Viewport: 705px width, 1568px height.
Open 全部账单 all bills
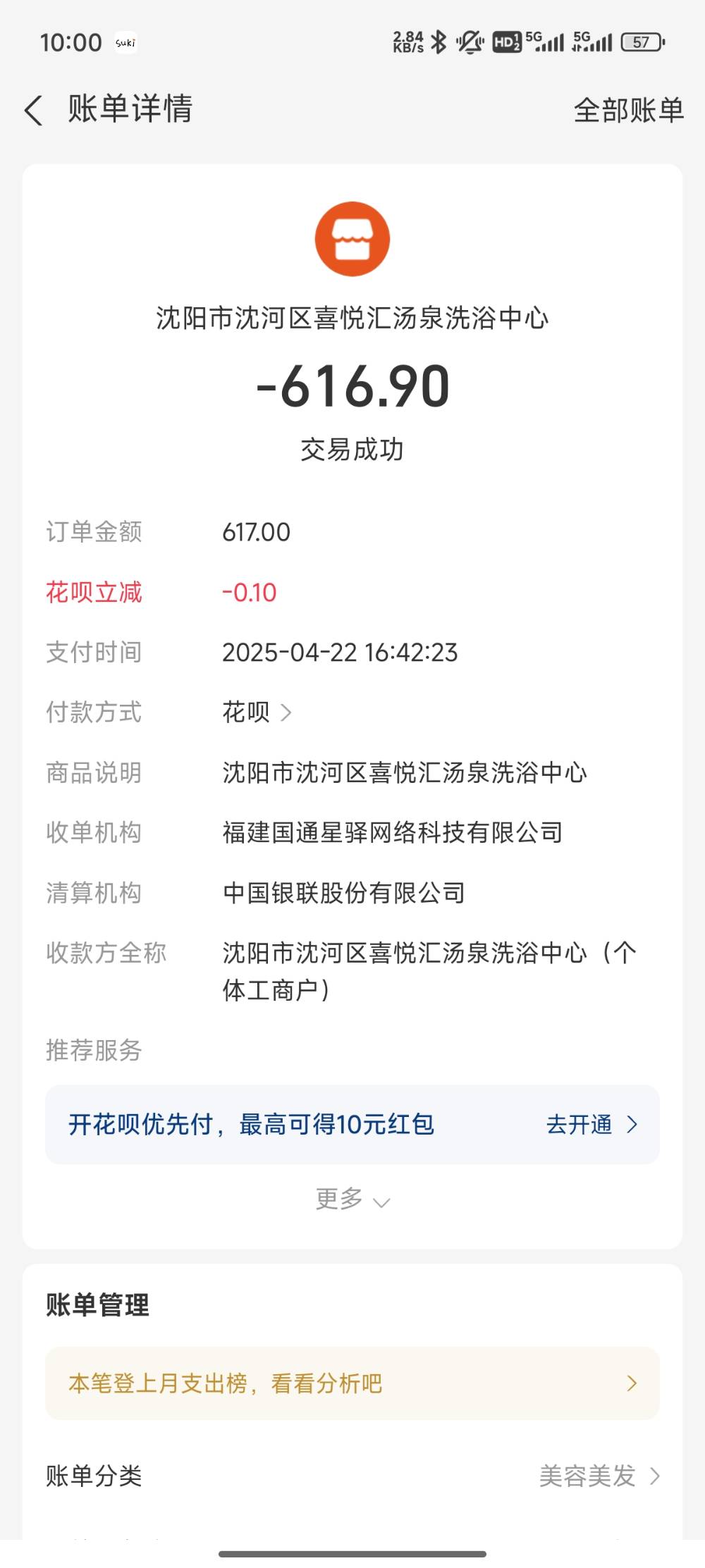pos(628,111)
